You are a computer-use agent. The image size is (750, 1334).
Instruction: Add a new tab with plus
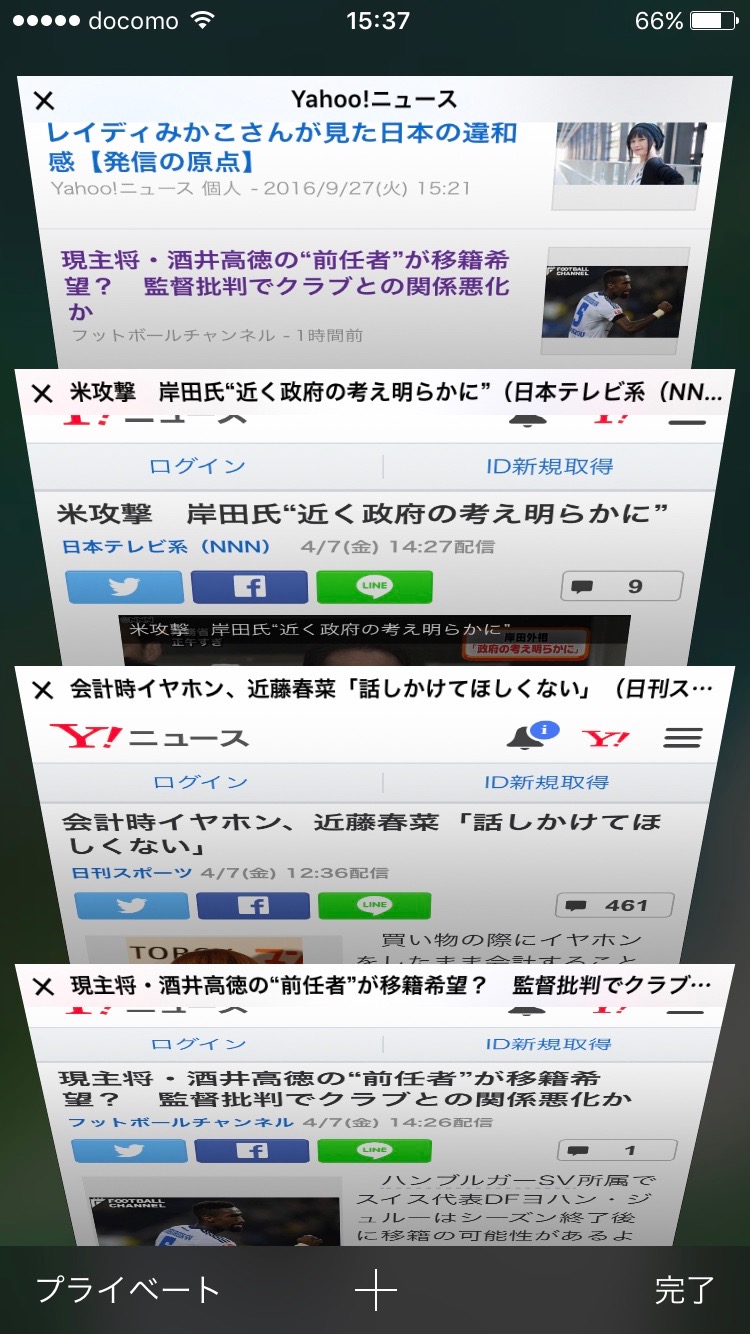point(376,1291)
